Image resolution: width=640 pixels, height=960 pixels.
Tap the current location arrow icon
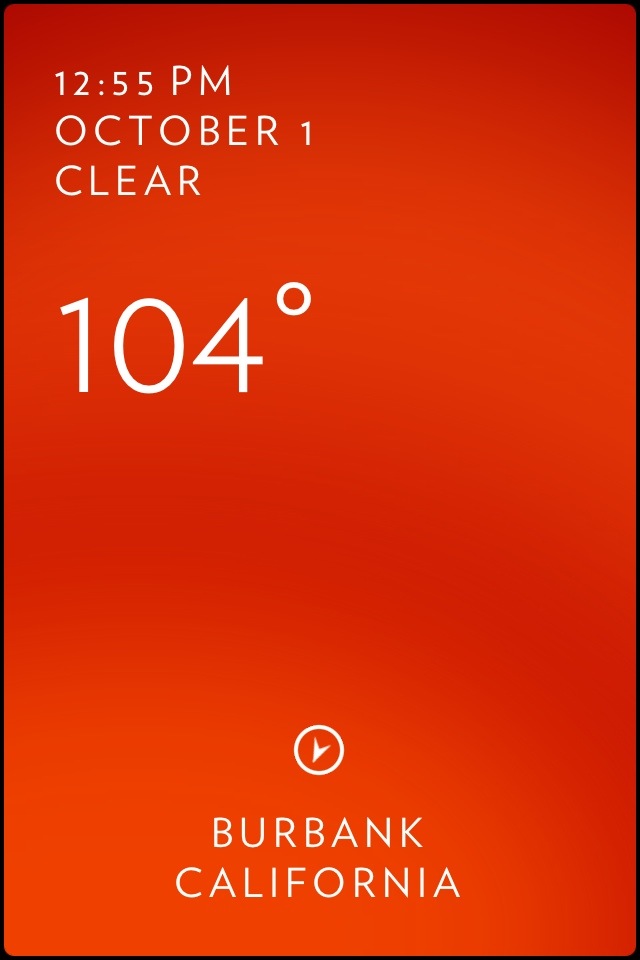point(319,750)
